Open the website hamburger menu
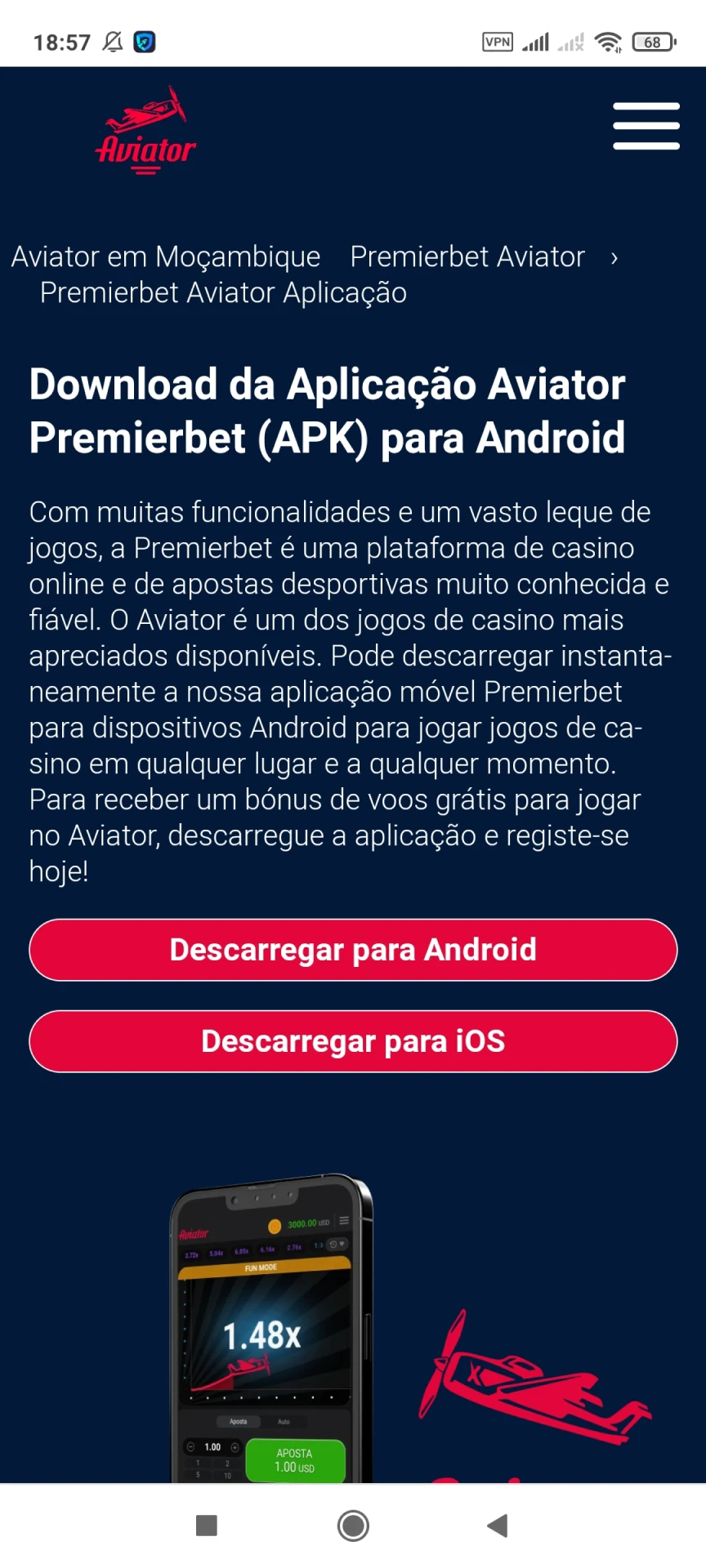The width and height of the screenshot is (706, 1568). (x=646, y=126)
